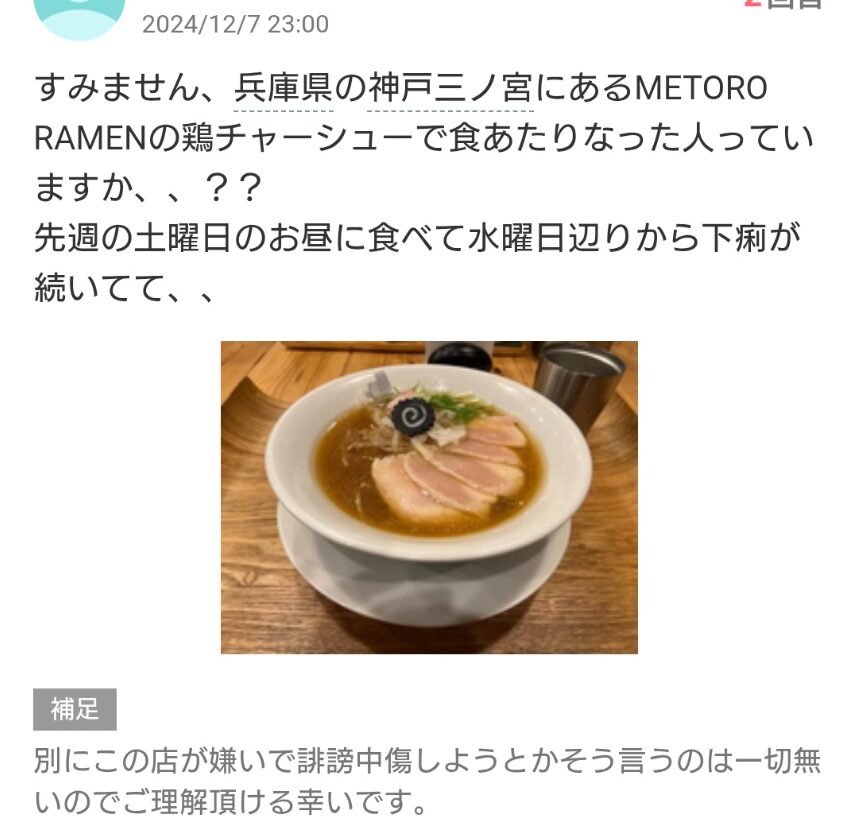Open the asker's profile avatar
The height and width of the screenshot is (821, 857).
click(x=80, y=14)
